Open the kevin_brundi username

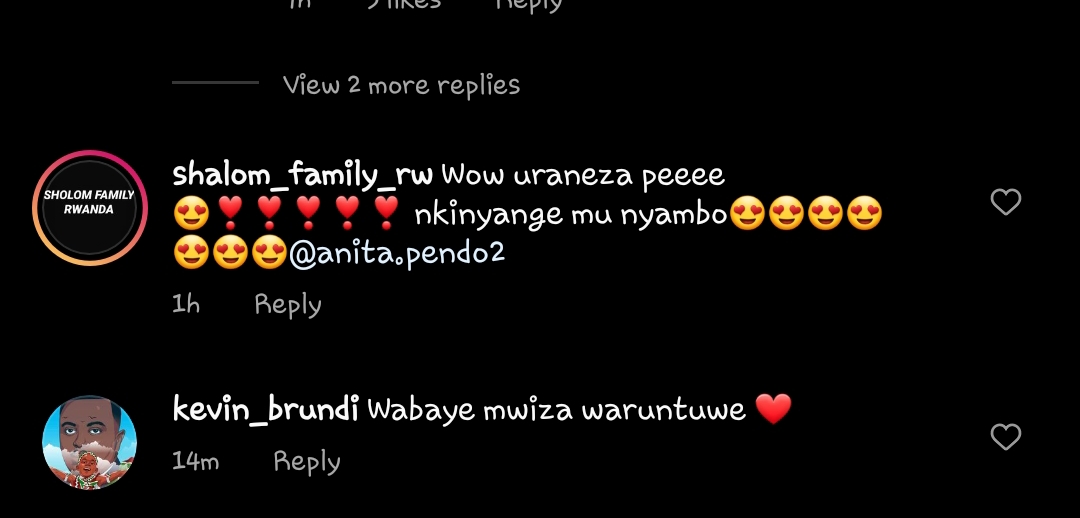pos(265,409)
